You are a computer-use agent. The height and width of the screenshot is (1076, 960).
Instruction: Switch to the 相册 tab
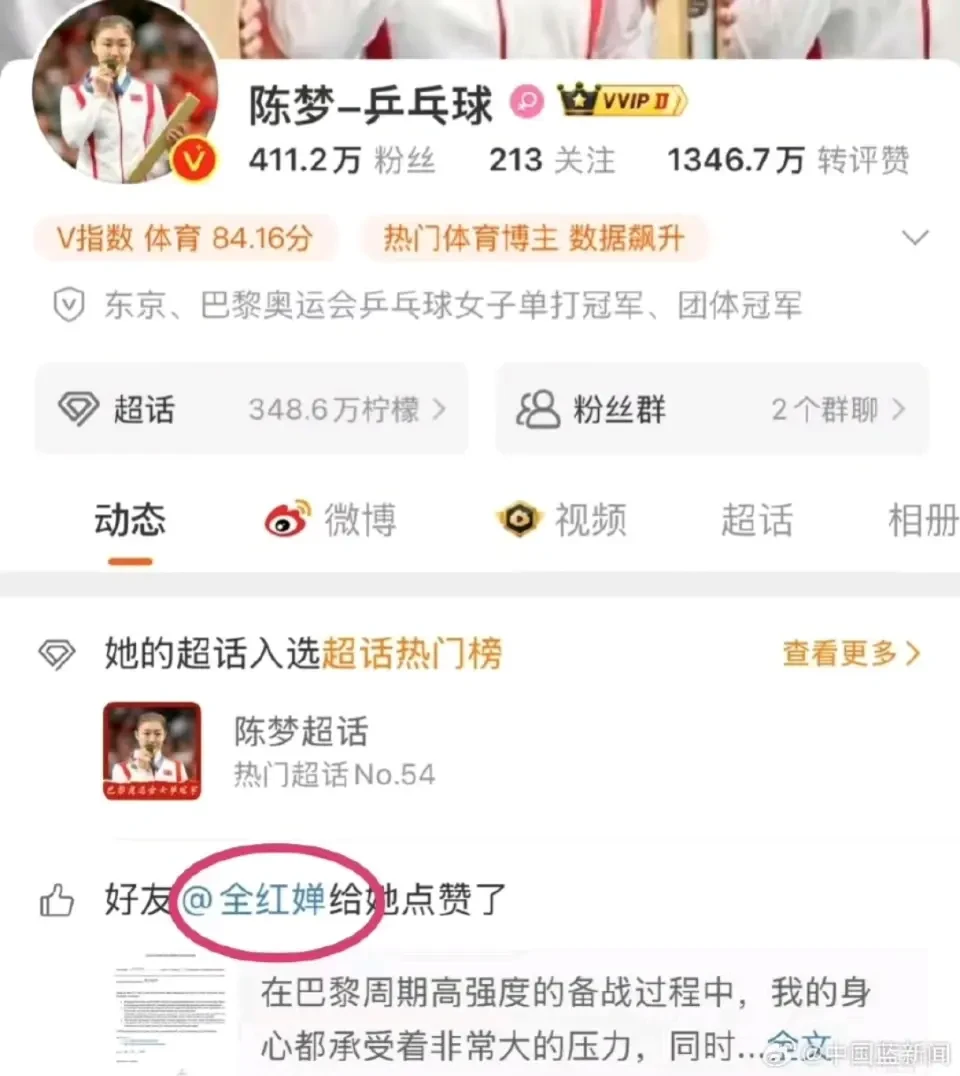coord(922,520)
